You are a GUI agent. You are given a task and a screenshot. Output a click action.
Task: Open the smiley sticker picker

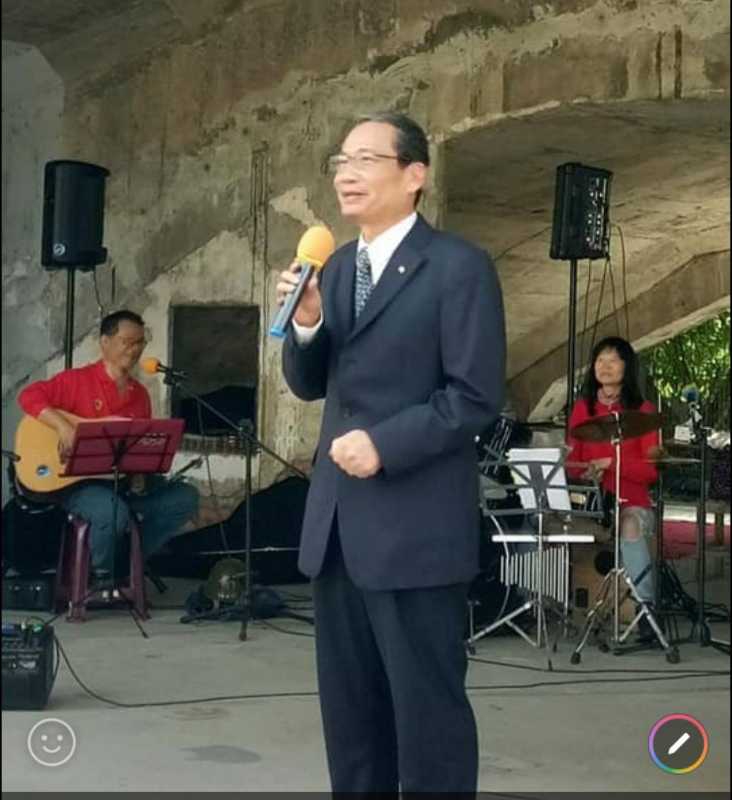coord(51,742)
